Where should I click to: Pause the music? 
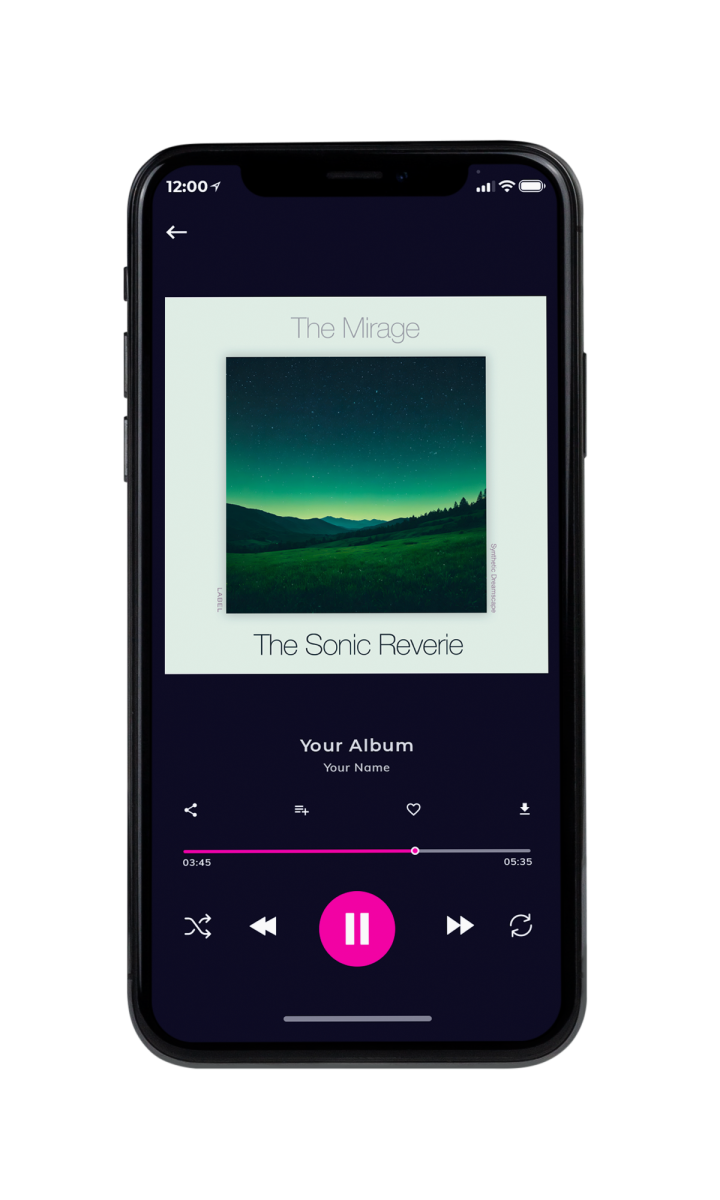pos(357,929)
